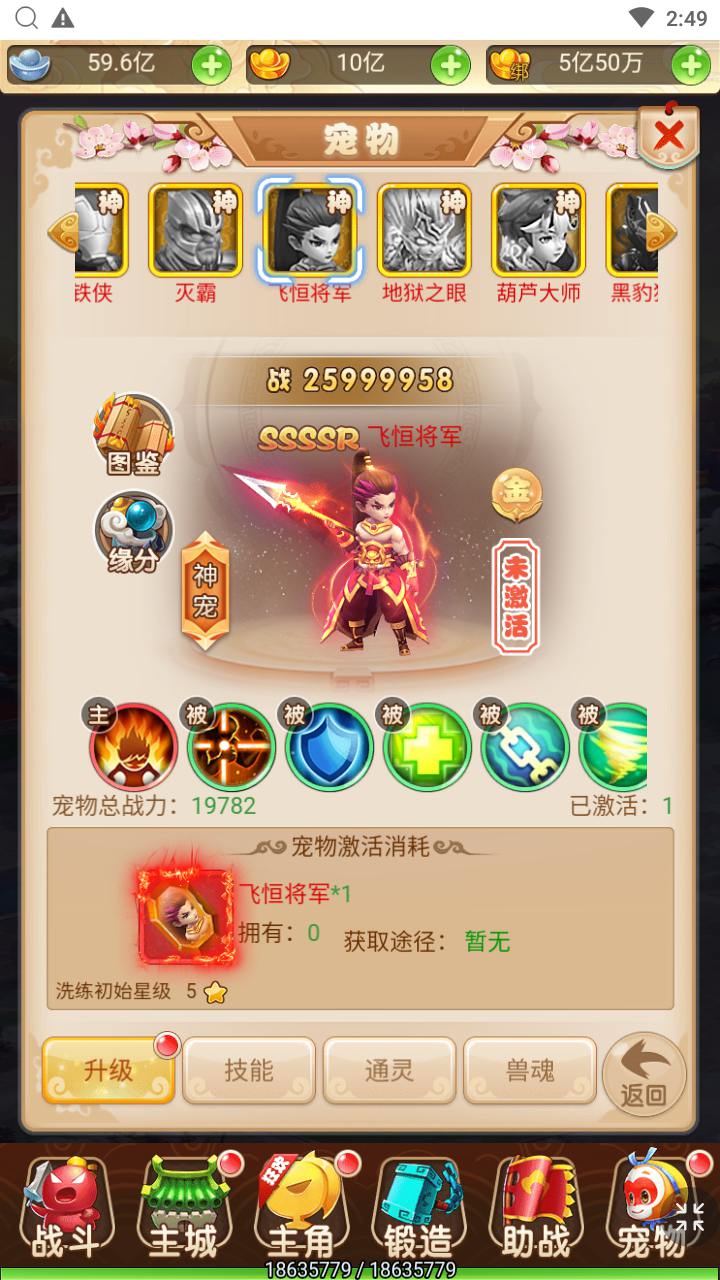
Task: Switch to the 升级 tab
Action: coord(109,1070)
